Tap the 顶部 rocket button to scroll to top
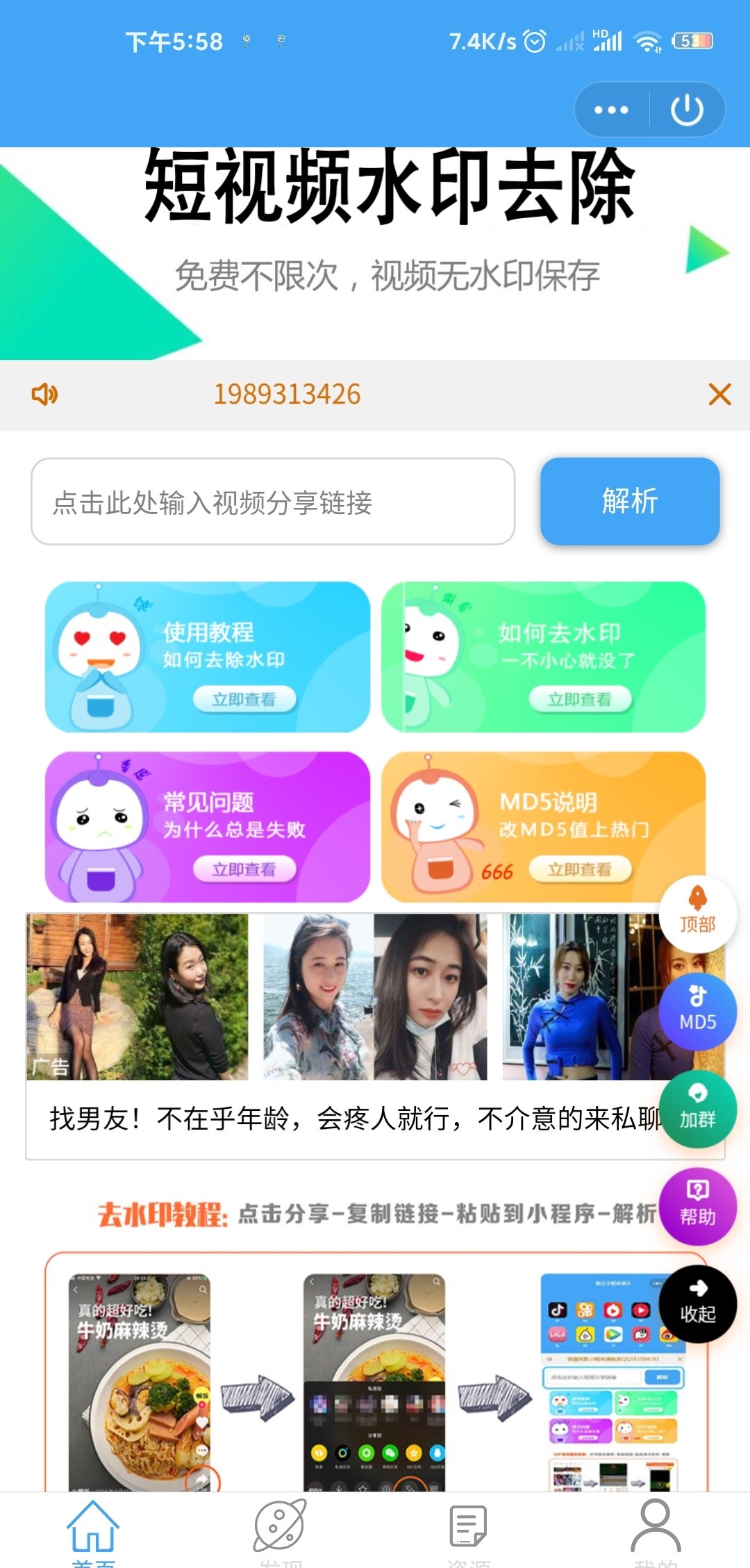 tap(697, 916)
